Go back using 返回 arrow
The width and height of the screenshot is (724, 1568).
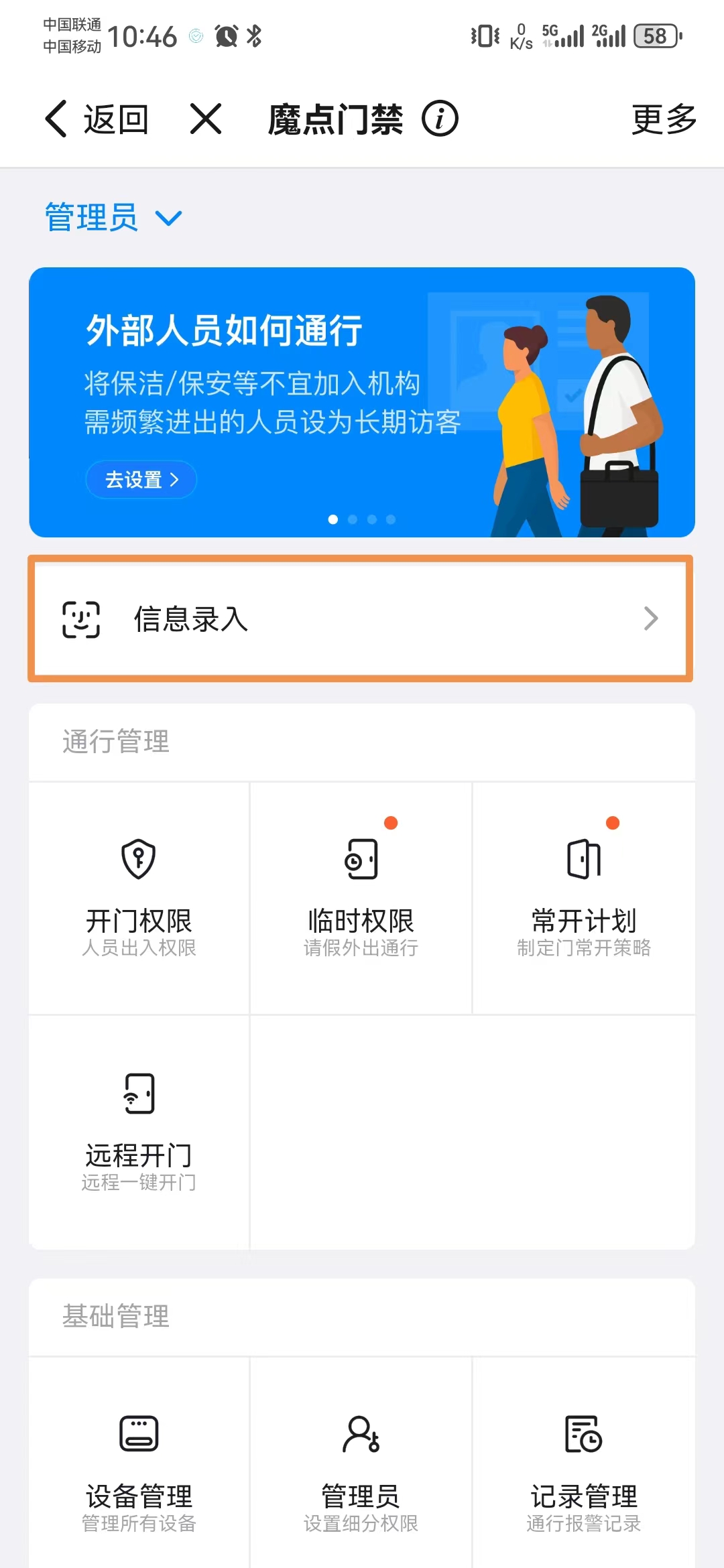(x=95, y=119)
